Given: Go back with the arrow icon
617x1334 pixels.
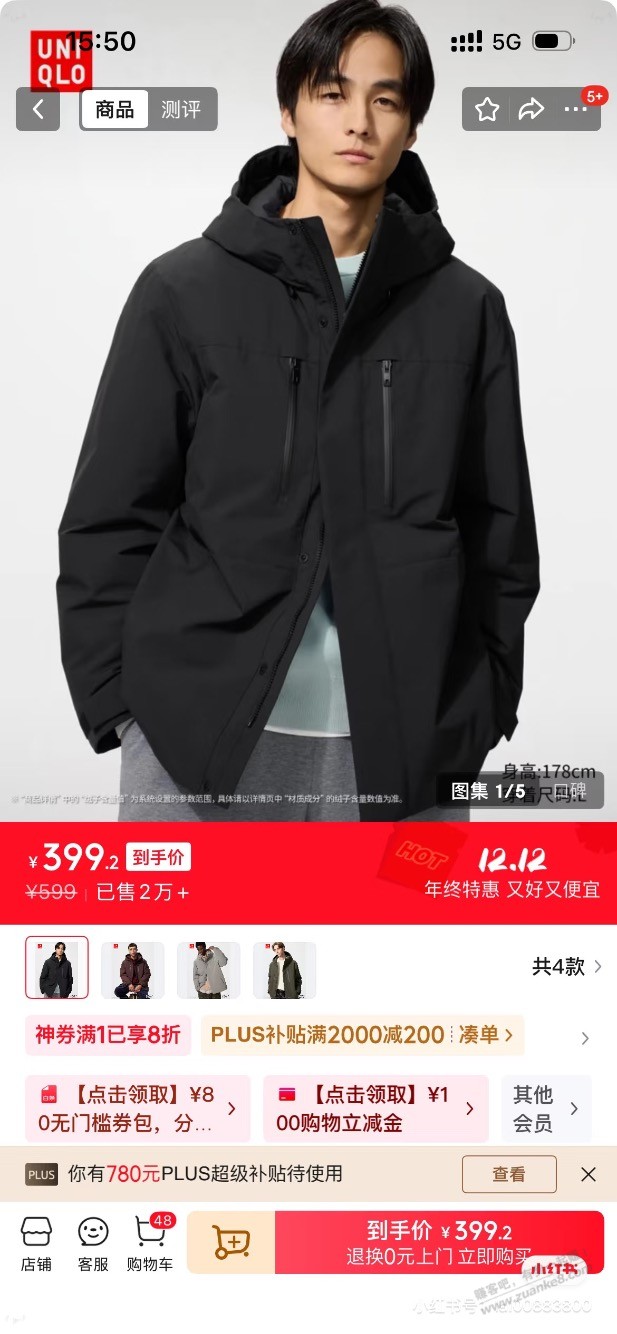Looking at the screenshot, I should [x=38, y=109].
